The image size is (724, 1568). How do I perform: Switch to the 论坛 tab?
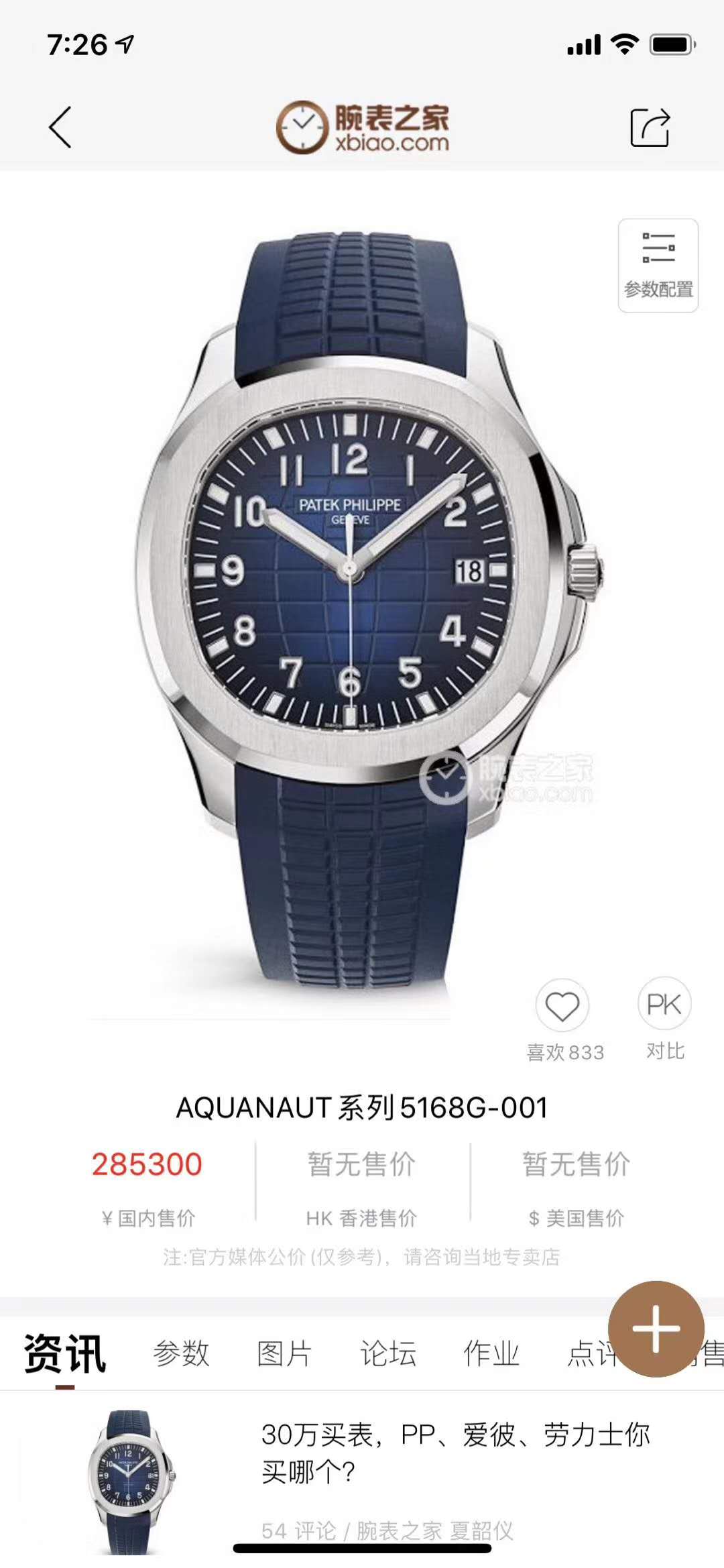tap(388, 1354)
